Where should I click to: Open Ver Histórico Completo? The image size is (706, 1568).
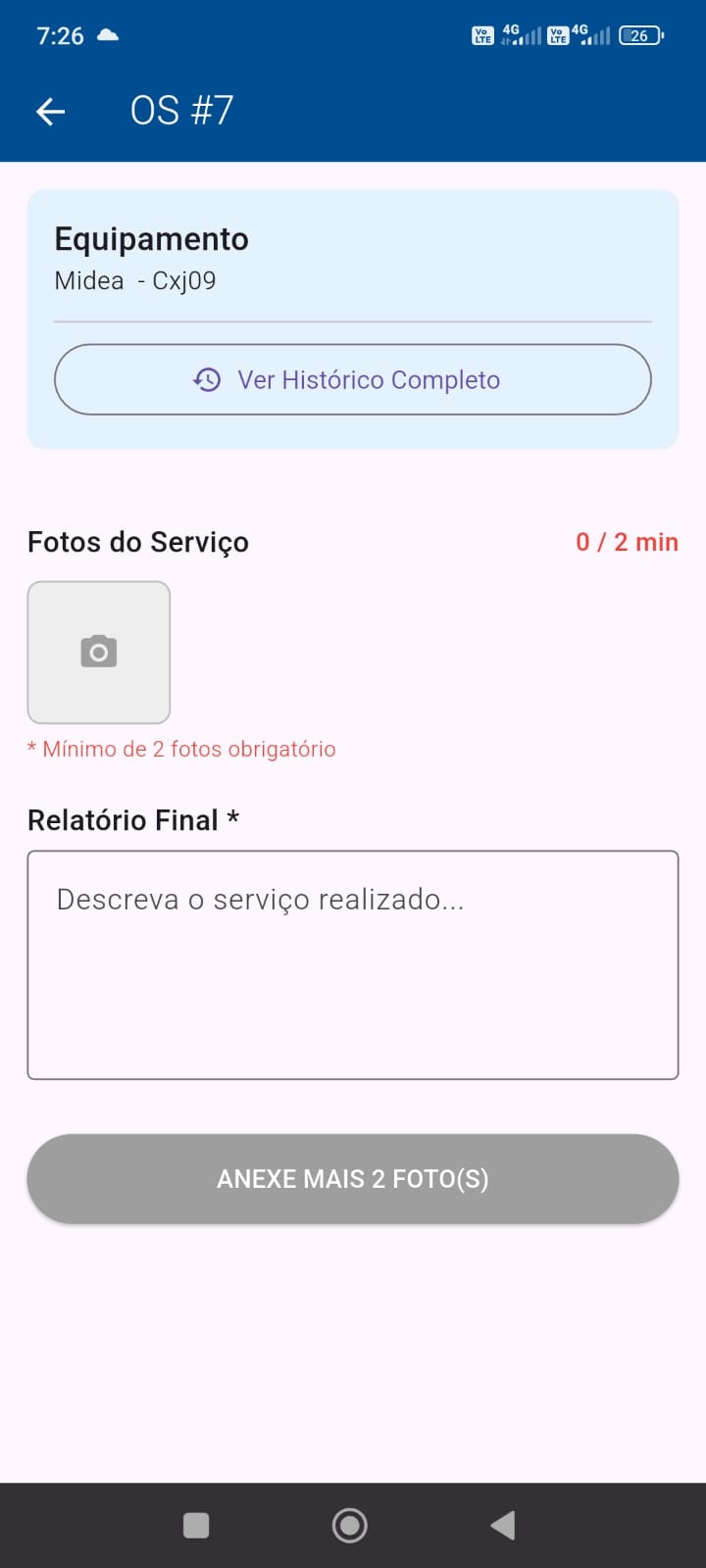pyautogui.click(x=353, y=379)
